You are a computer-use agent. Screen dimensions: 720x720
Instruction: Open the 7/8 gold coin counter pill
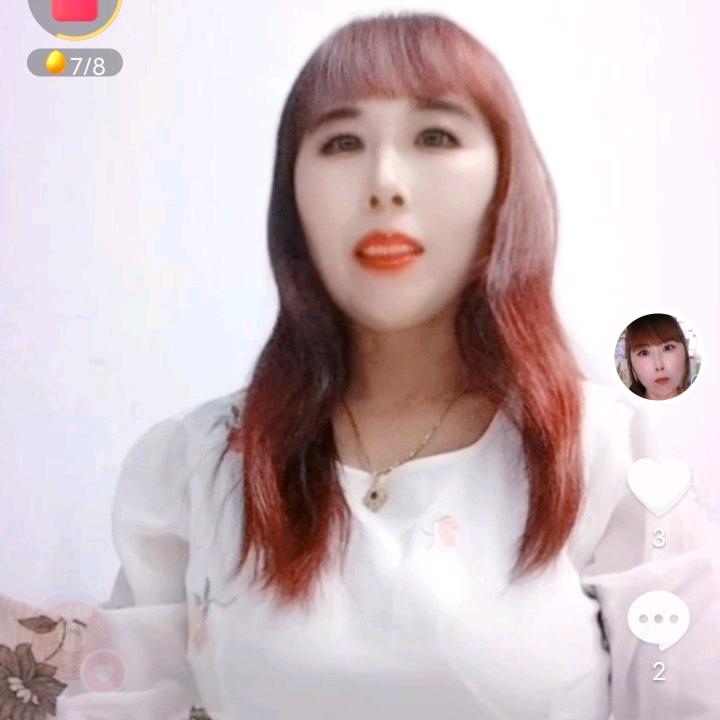75,63
